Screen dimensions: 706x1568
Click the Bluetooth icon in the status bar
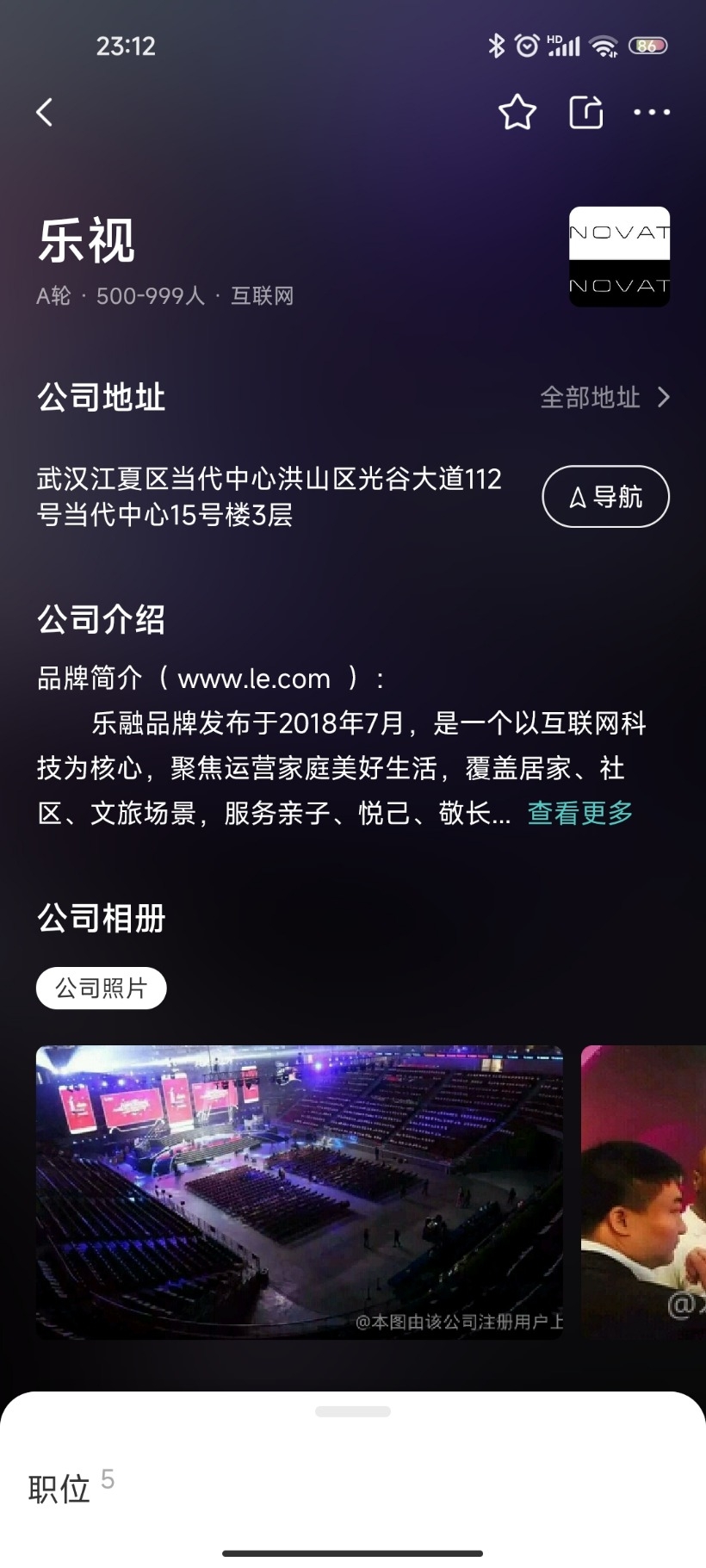tap(498, 46)
